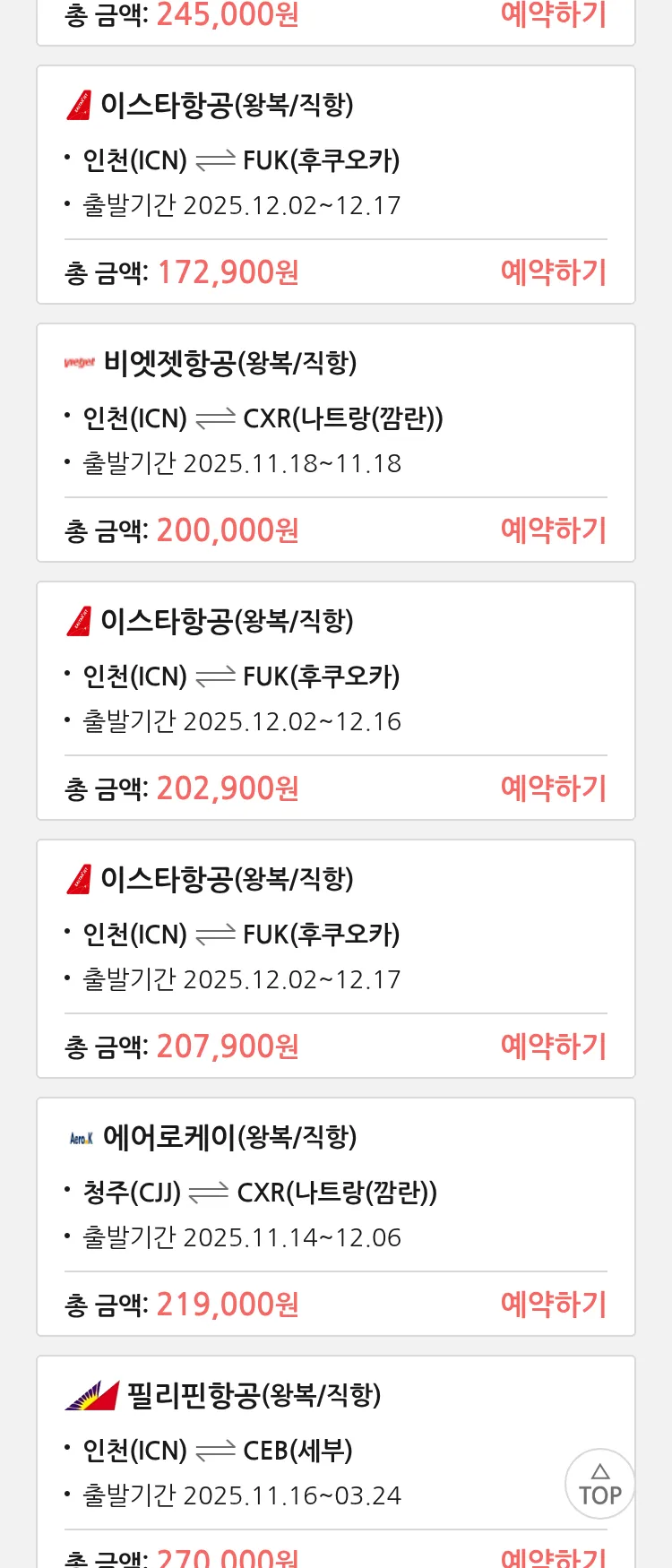The width and height of the screenshot is (672, 1568).
Task: Reserve the 필리핀항공 세부 flight
Action: [x=553, y=1557]
